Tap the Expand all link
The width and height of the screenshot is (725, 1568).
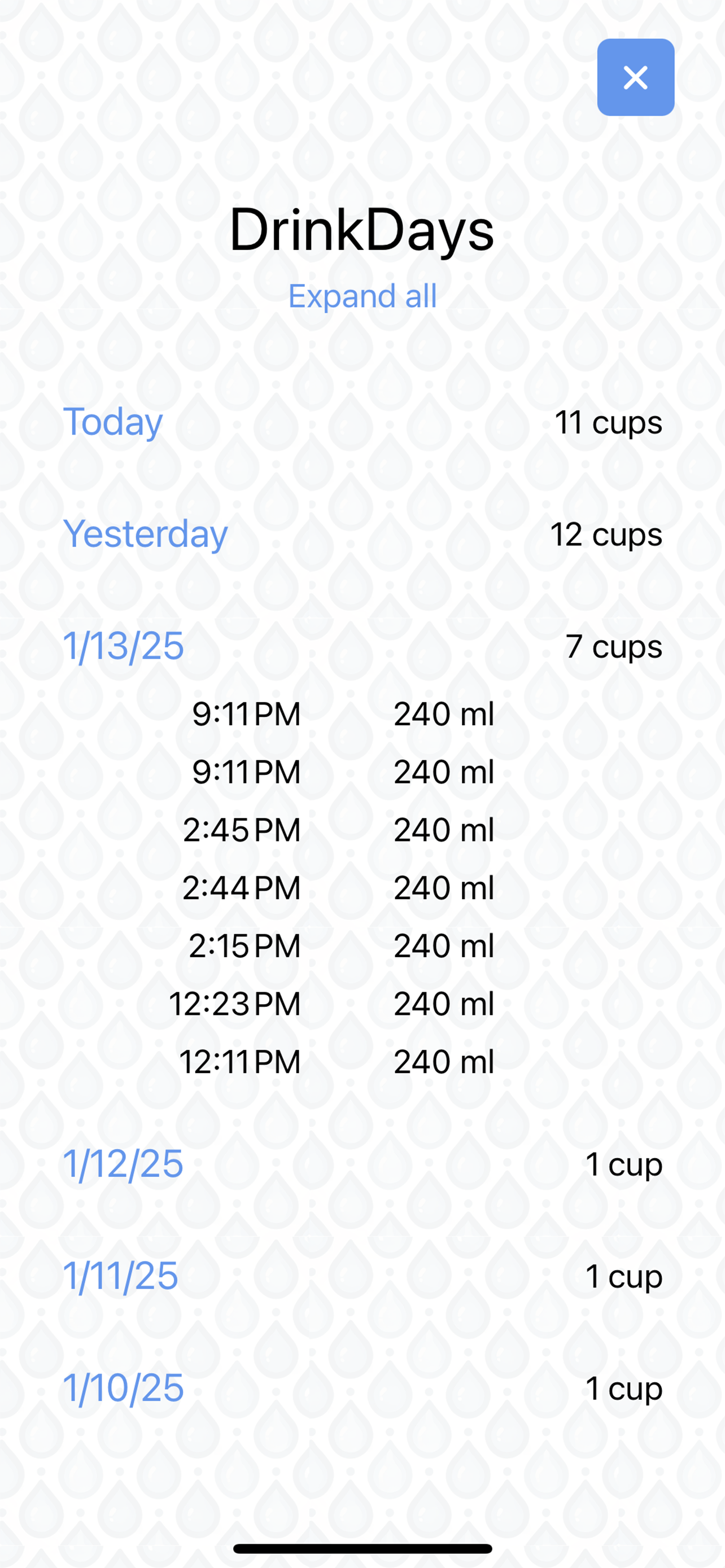[362, 296]
